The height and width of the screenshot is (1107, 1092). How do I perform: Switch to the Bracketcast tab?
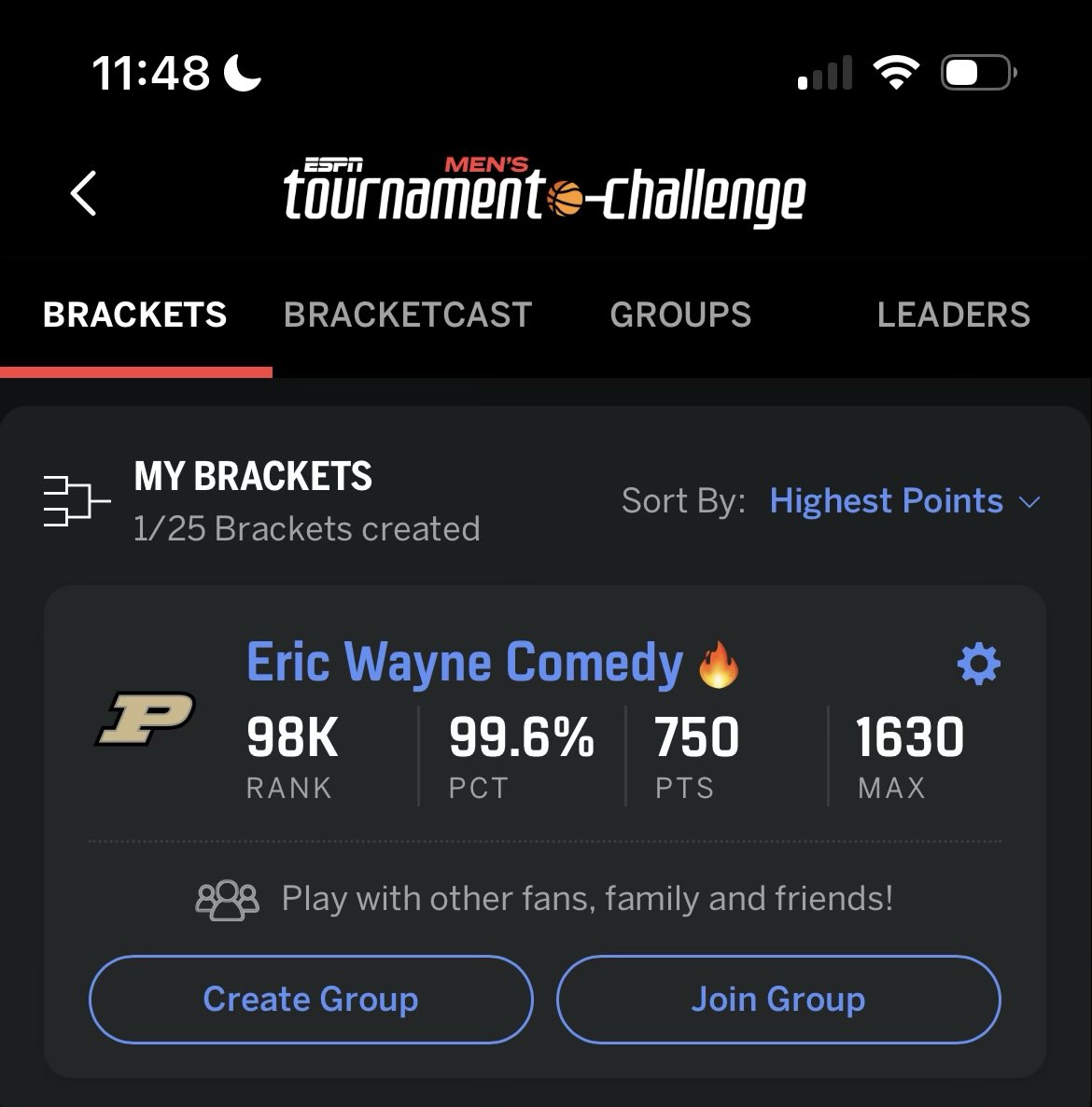(408, 315)
